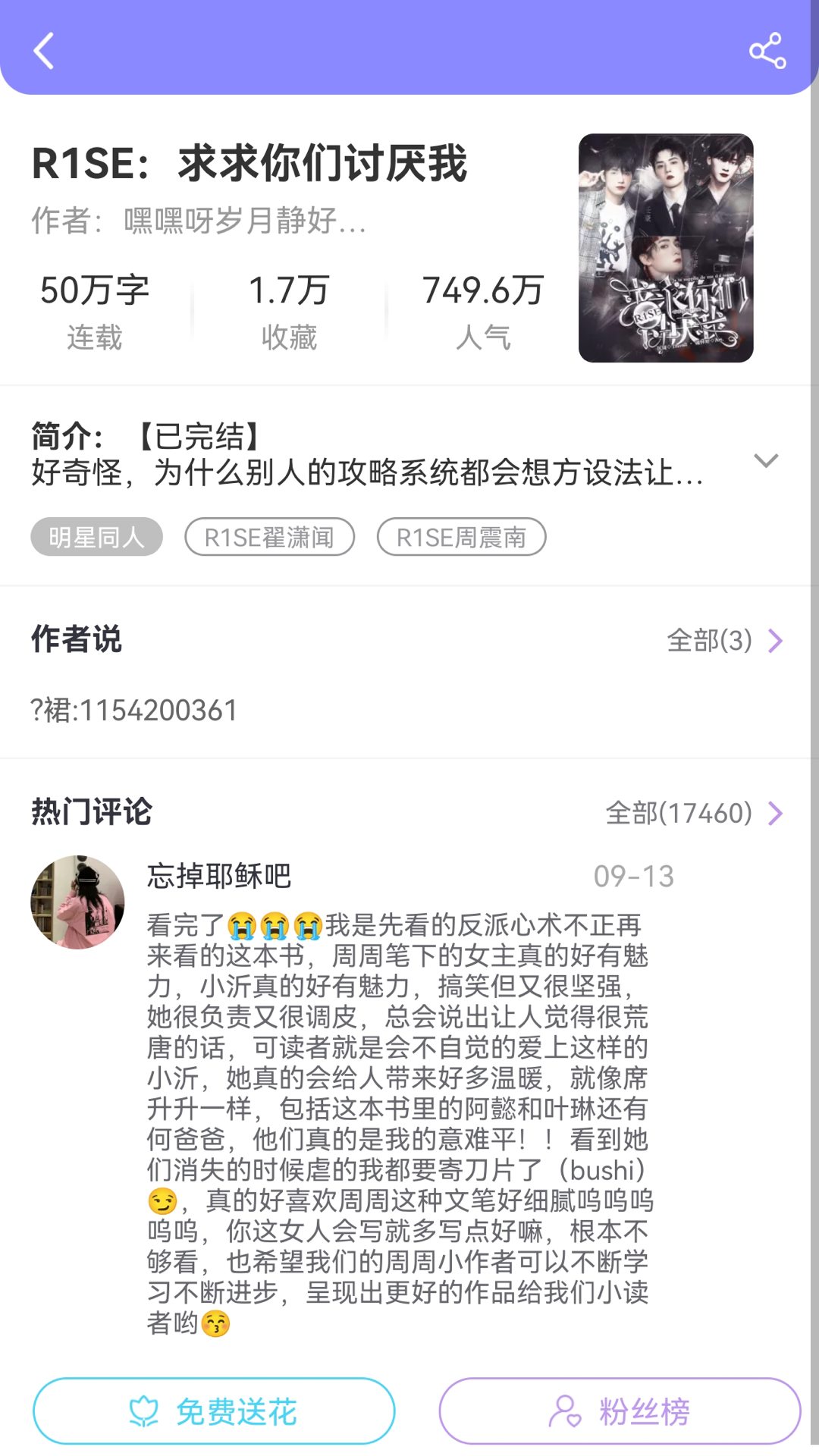Expand the 简介 synopsis chevron
This screenshot has height=1456, width=819.
tap(766, 460)
